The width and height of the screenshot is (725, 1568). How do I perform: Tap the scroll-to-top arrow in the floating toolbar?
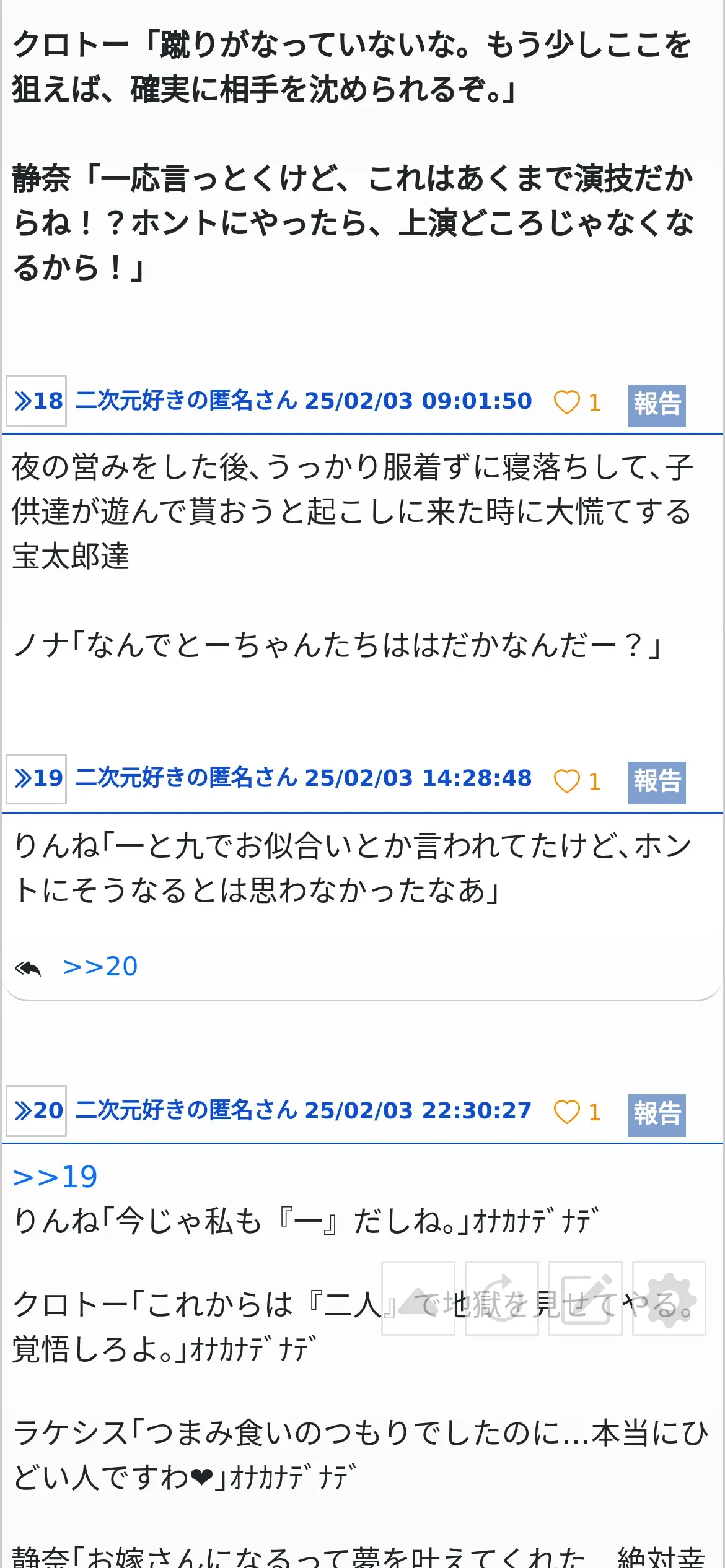pos(418,1299)
